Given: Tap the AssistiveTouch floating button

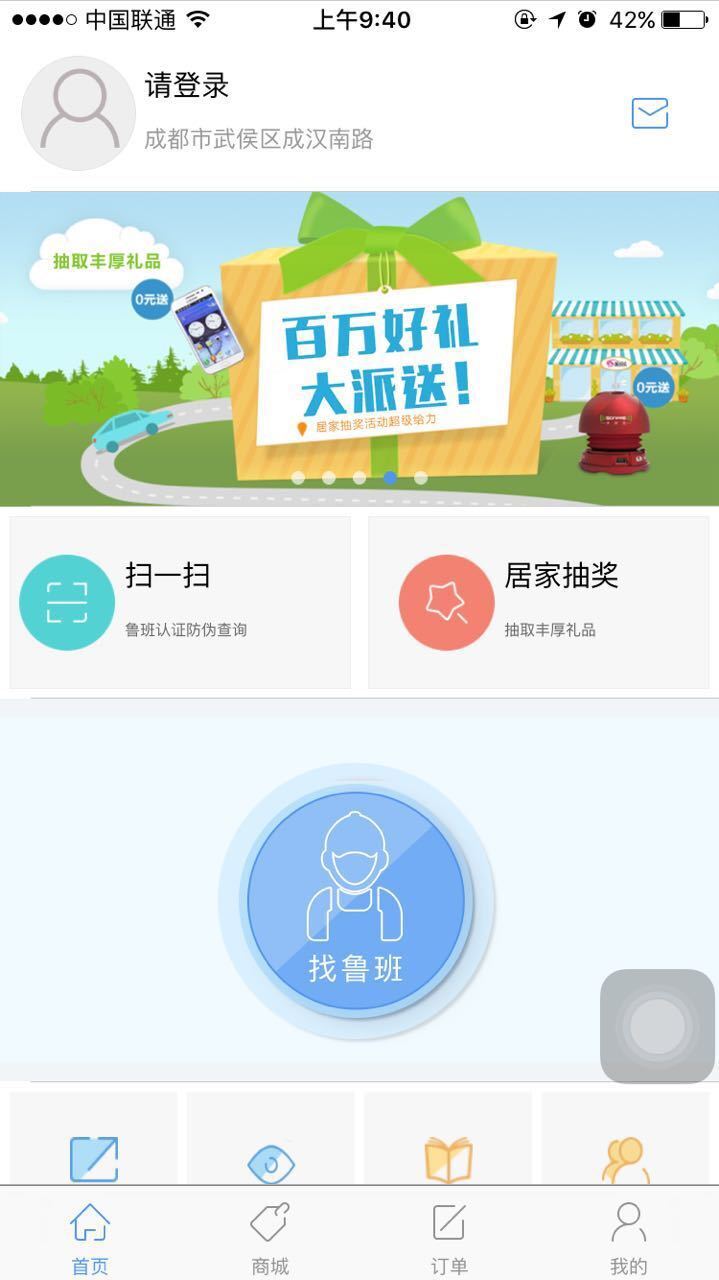Looking at the screenshot, I should (x=657, y=1026).
